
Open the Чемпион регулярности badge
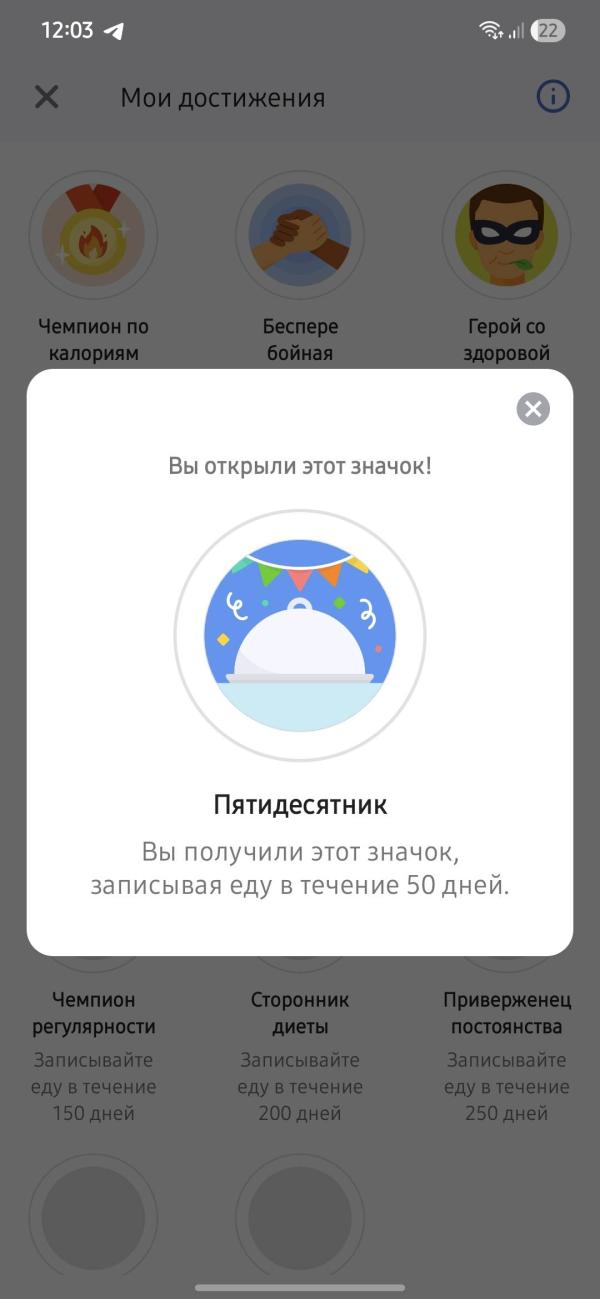point(93,1013)
